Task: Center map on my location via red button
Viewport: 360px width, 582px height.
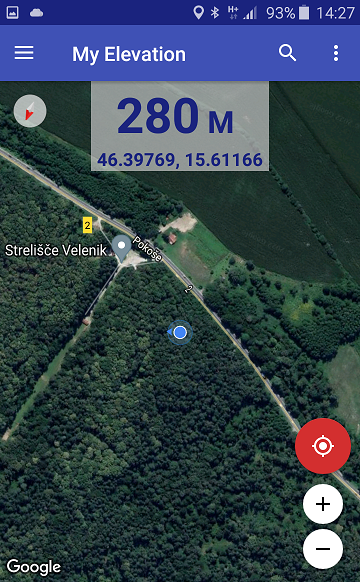Action: pos(323,445)
